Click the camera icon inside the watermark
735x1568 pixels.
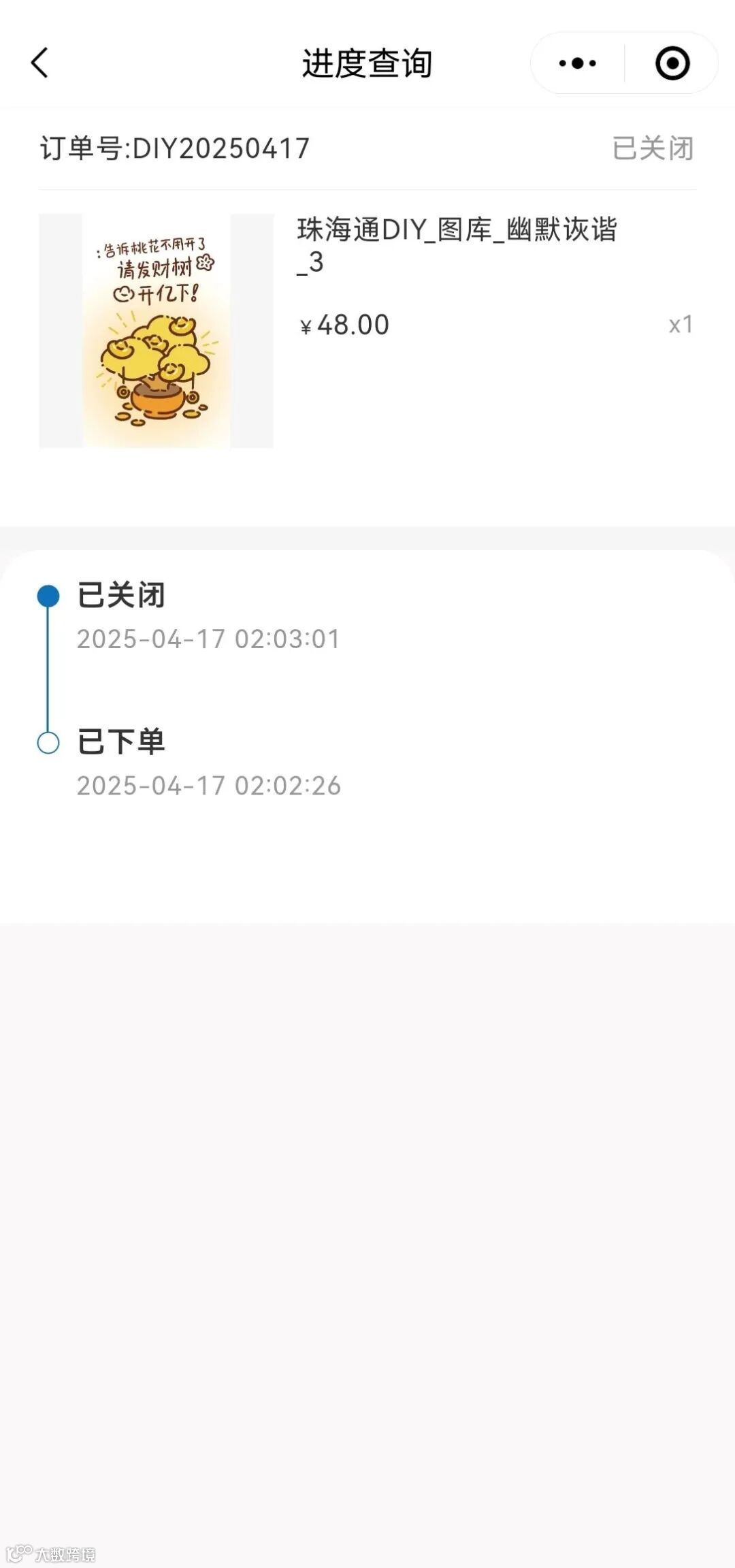(x=19, y=1553)
